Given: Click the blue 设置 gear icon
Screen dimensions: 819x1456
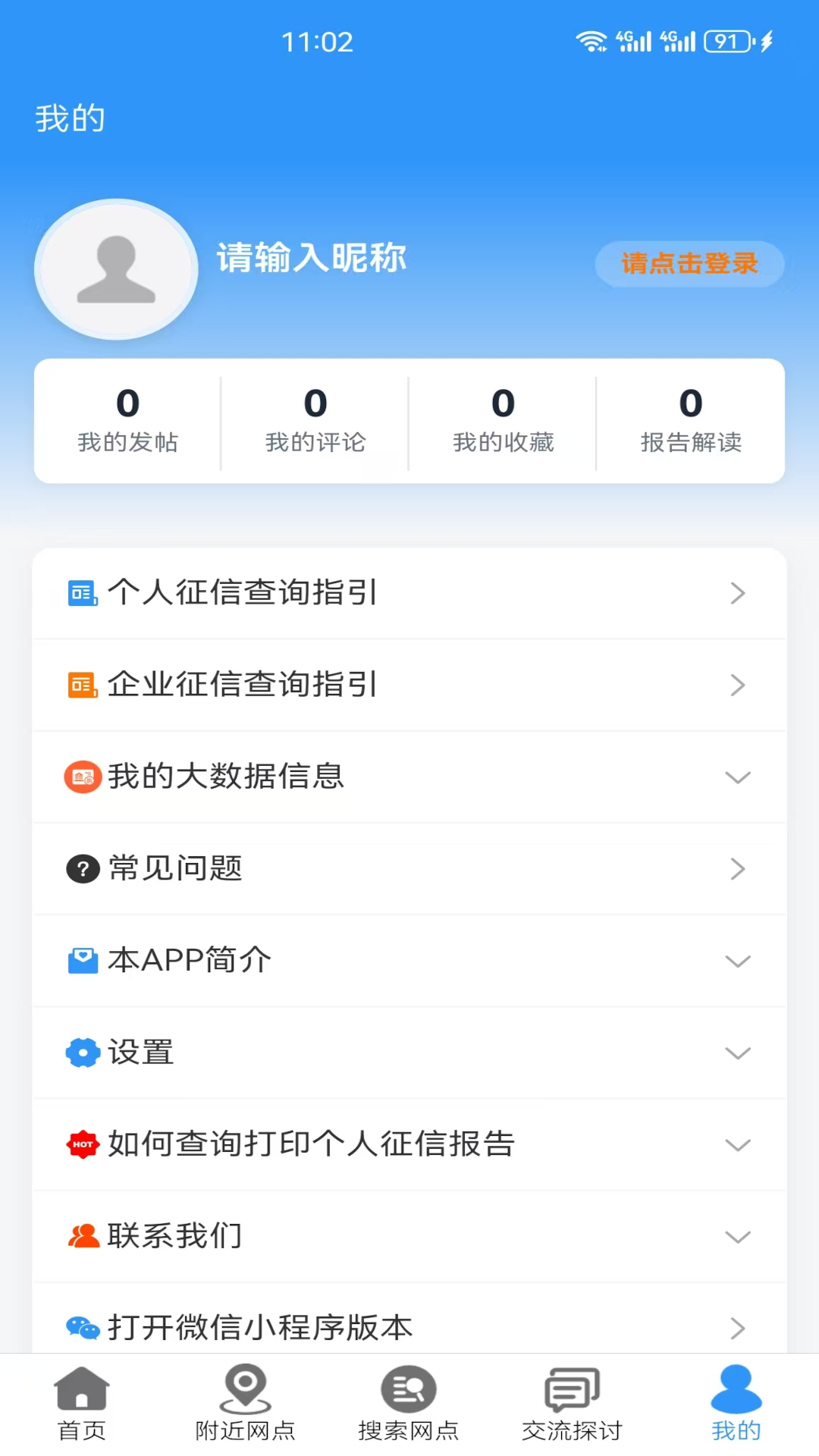Looking at the screenshot, I should [x=82, y=1053].
